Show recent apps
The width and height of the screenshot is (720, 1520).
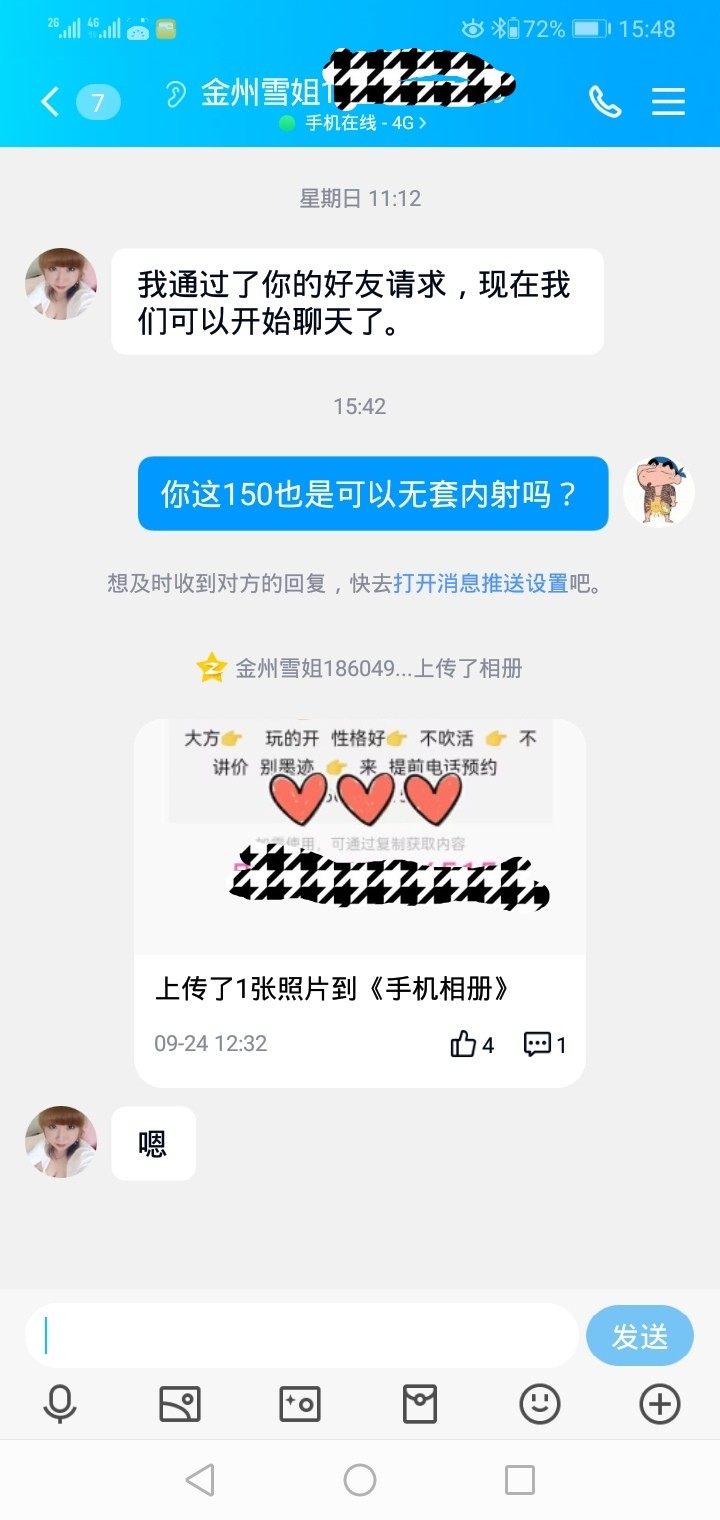pyautogui.click(x=519, y=1480)
